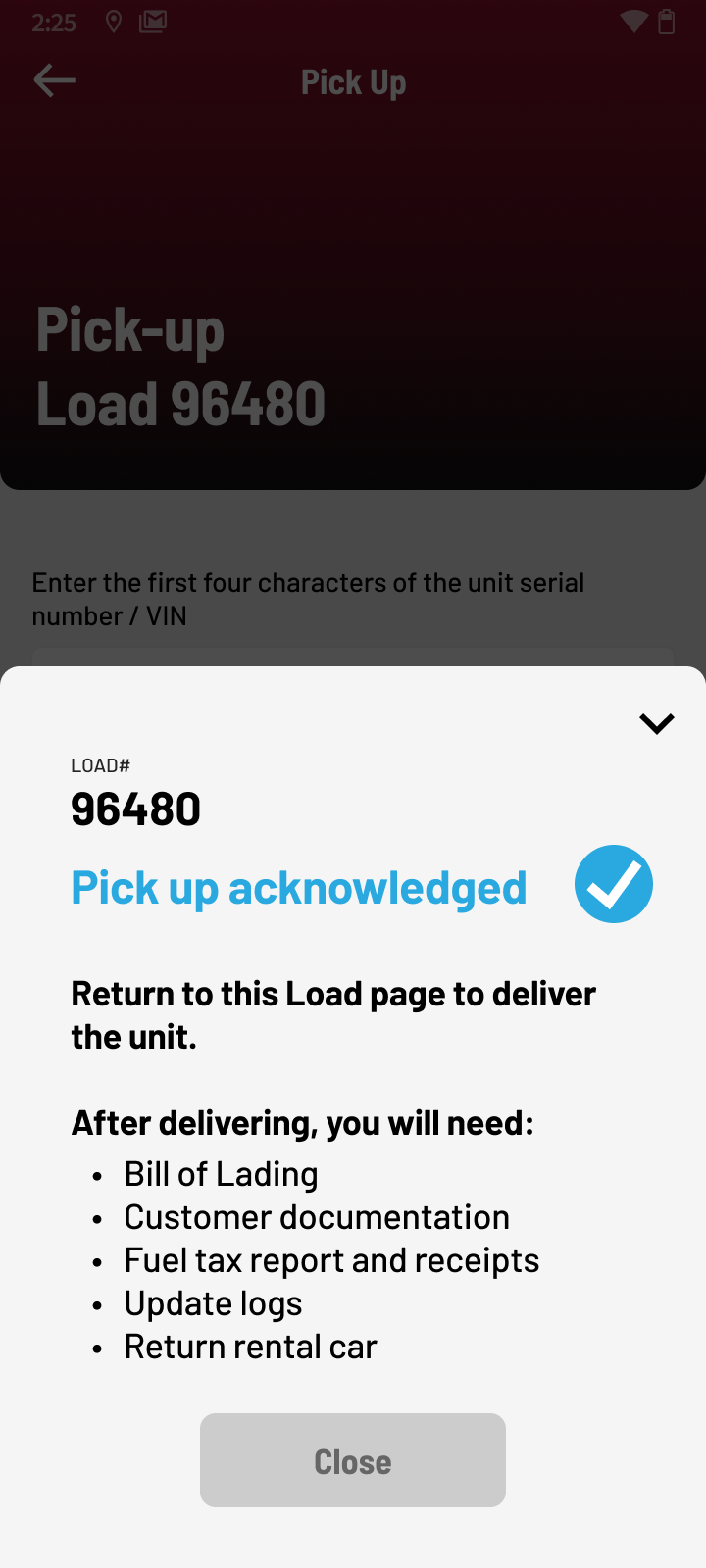The height and width of the screenshot is (1568, 706).
Task: Collapse the sheet with the down chevron
Action: (x=656, y=724)
